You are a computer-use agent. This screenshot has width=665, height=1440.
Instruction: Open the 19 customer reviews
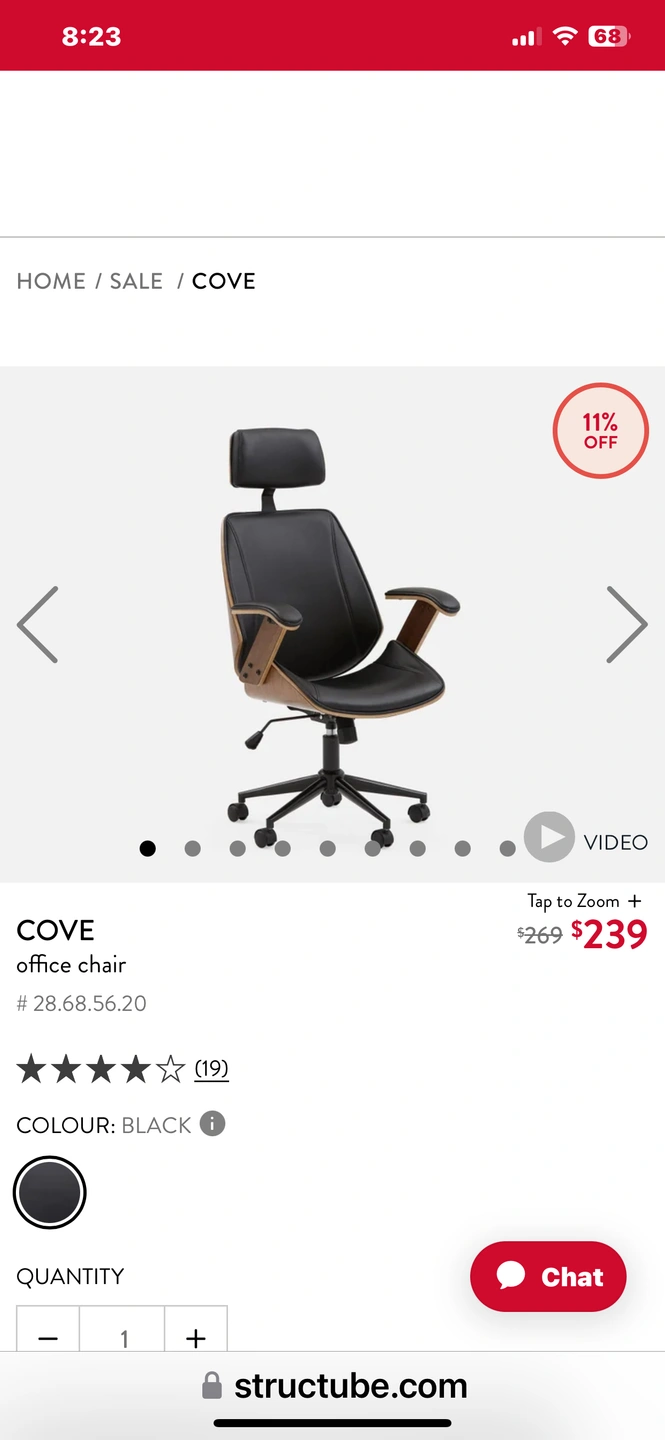211,1069
